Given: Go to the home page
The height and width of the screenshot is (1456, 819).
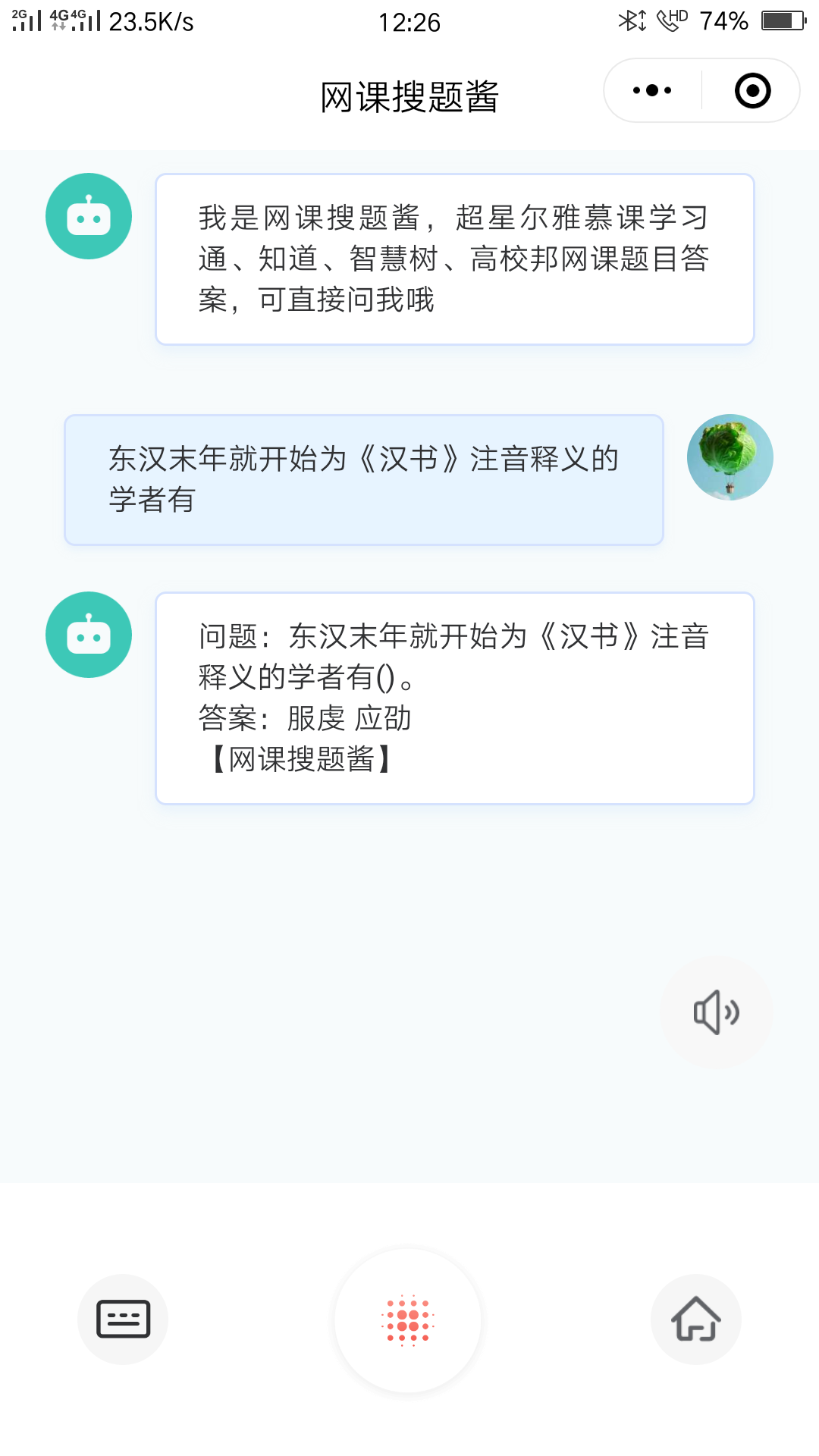Looking at the screenshot, I should point(695,1319).
